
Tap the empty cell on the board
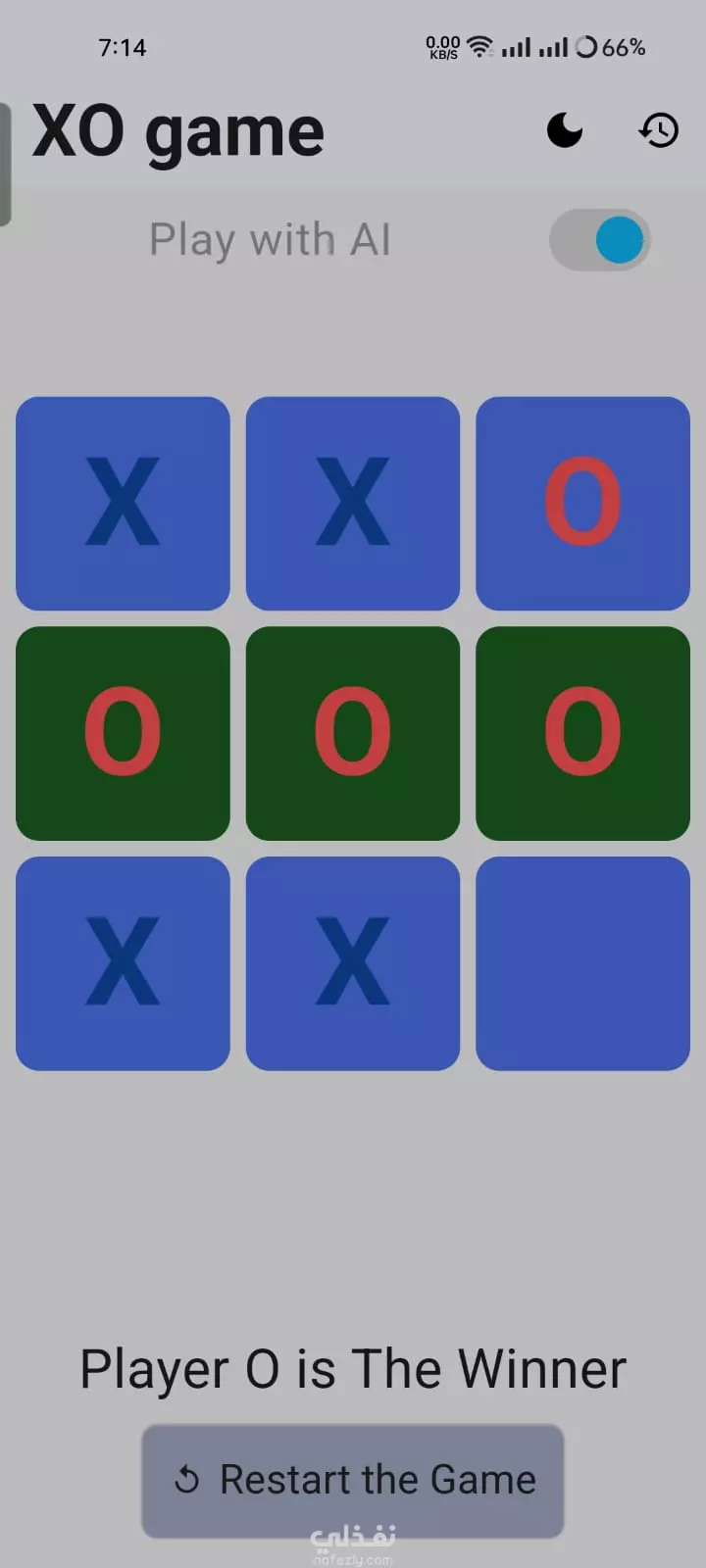582,963
